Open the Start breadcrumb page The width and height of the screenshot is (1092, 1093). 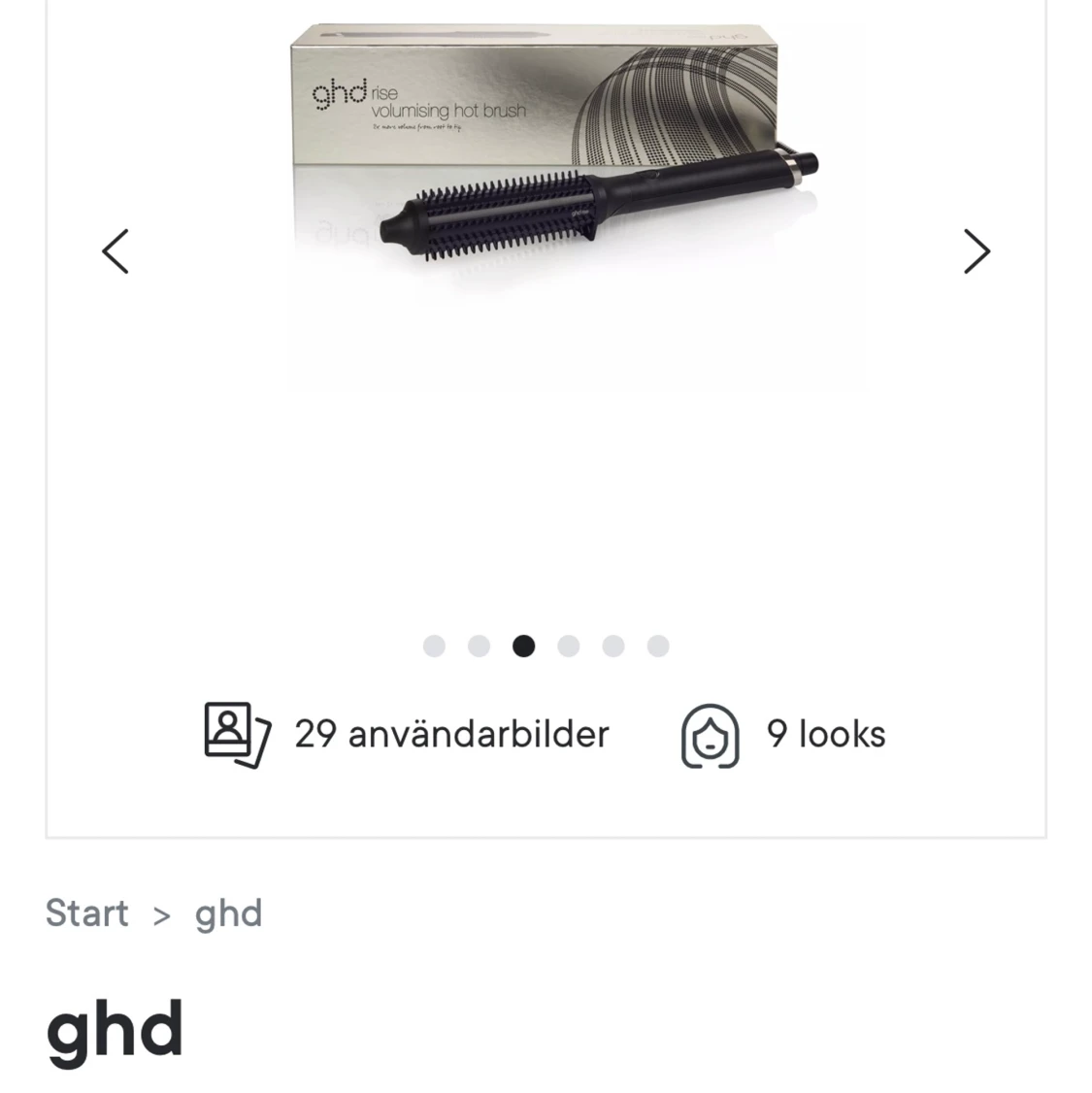pyautogui.click(x=87, y=912)
